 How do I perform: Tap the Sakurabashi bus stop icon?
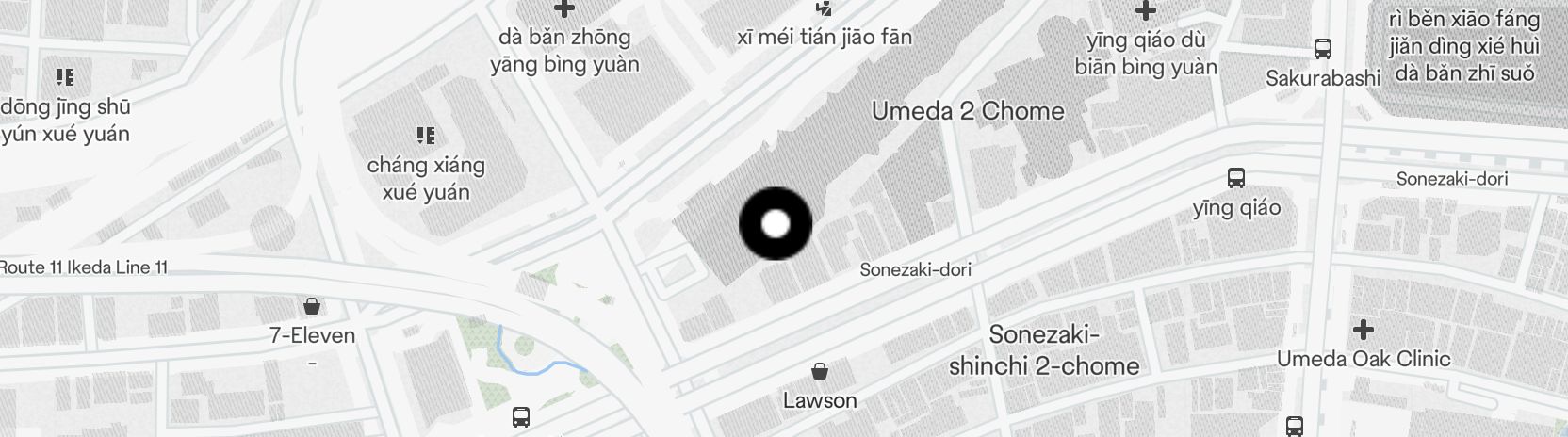click(x=1323, y=49)
